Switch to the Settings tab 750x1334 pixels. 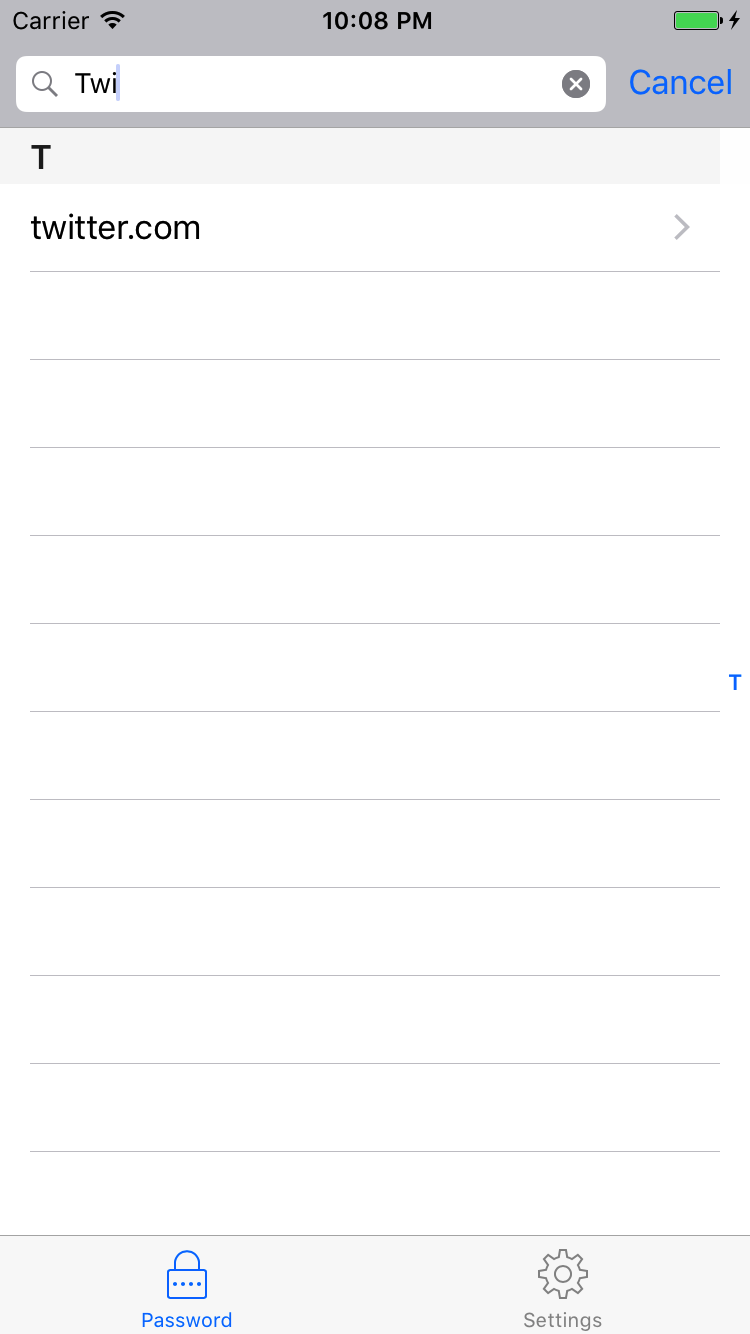(562, 1289)
